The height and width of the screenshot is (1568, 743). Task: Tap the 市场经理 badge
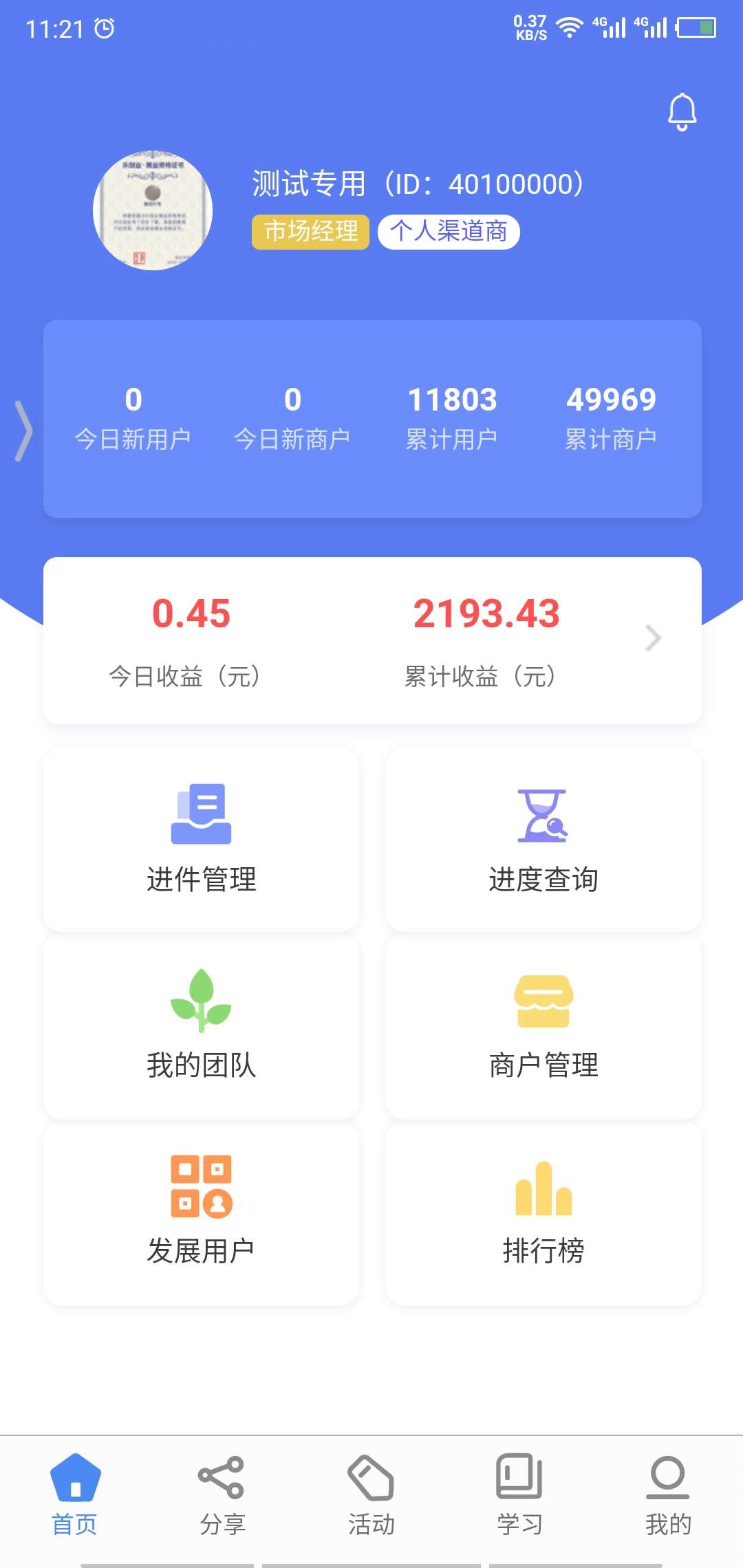(310, 231)
